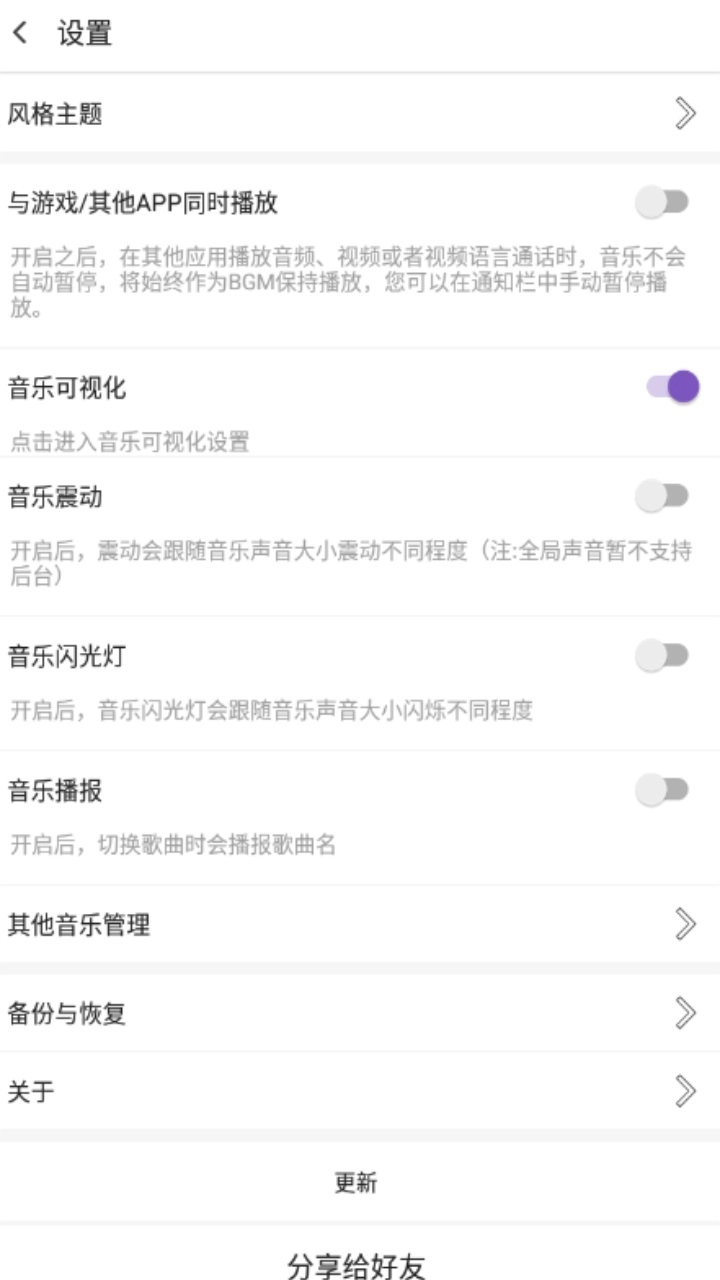Enable 与游戏/其他APP同时播放 playback switch

point(663,201)
